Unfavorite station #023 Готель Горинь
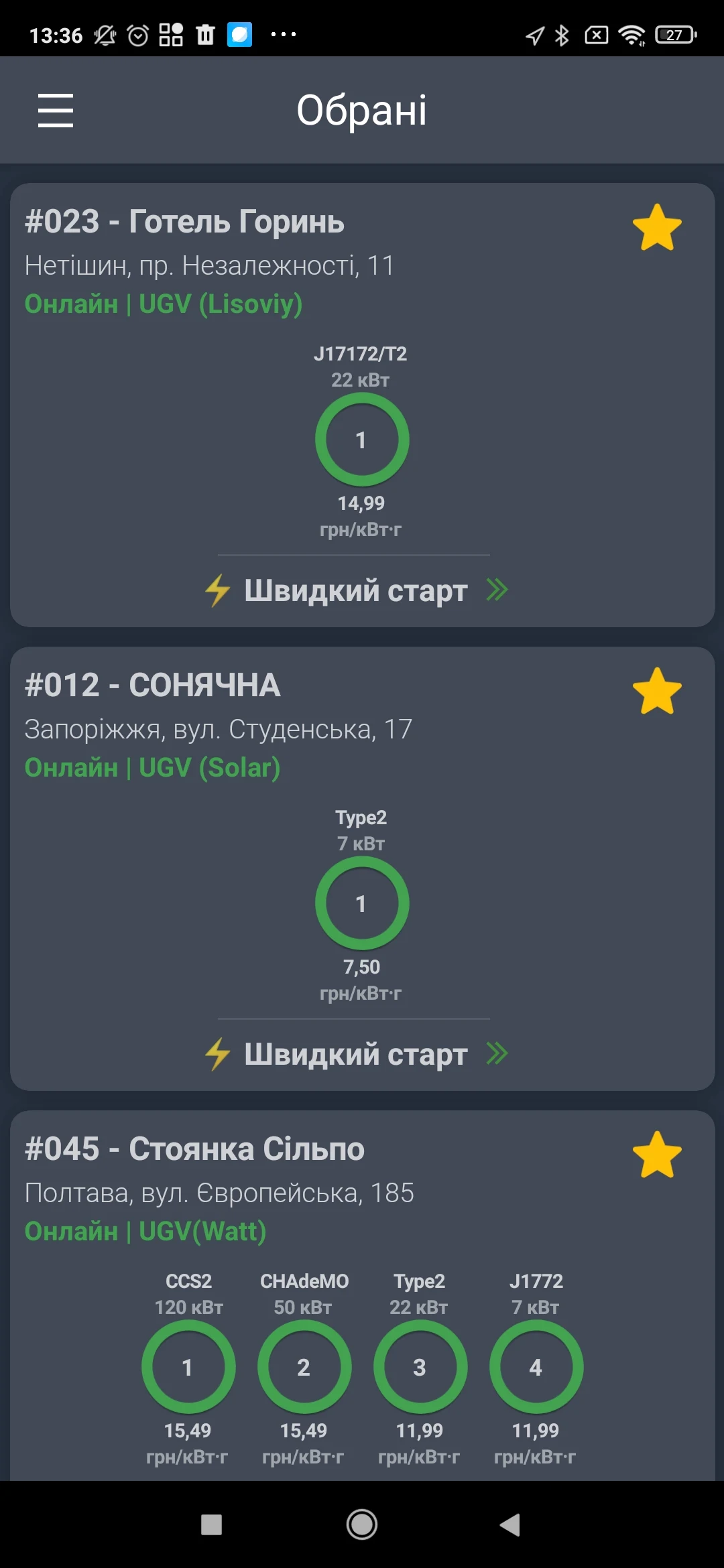 coord(656,228)
